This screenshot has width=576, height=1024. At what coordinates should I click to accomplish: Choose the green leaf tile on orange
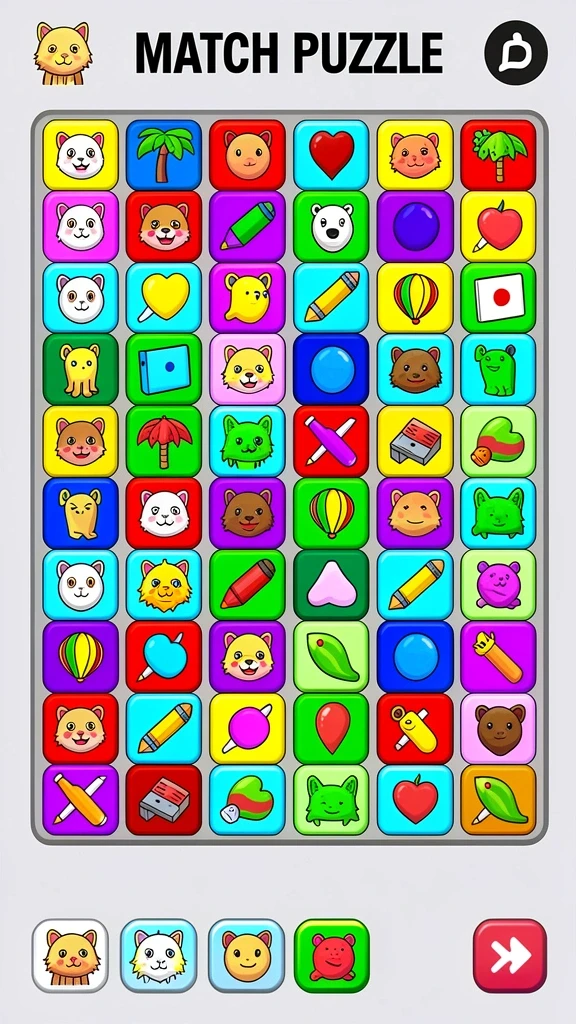pyautogui.click(x=498, y=800)
